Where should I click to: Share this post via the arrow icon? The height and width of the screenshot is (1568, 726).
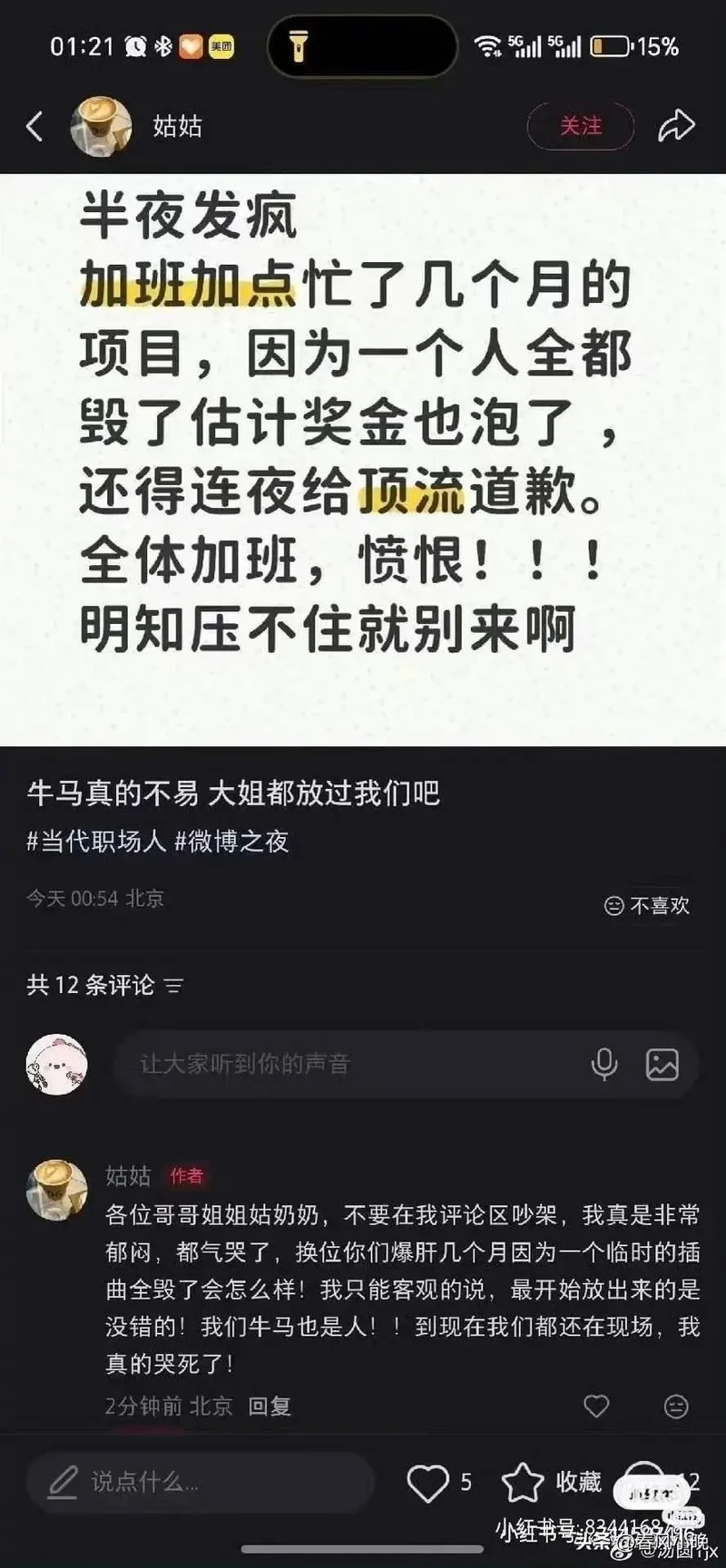point(676,126)
